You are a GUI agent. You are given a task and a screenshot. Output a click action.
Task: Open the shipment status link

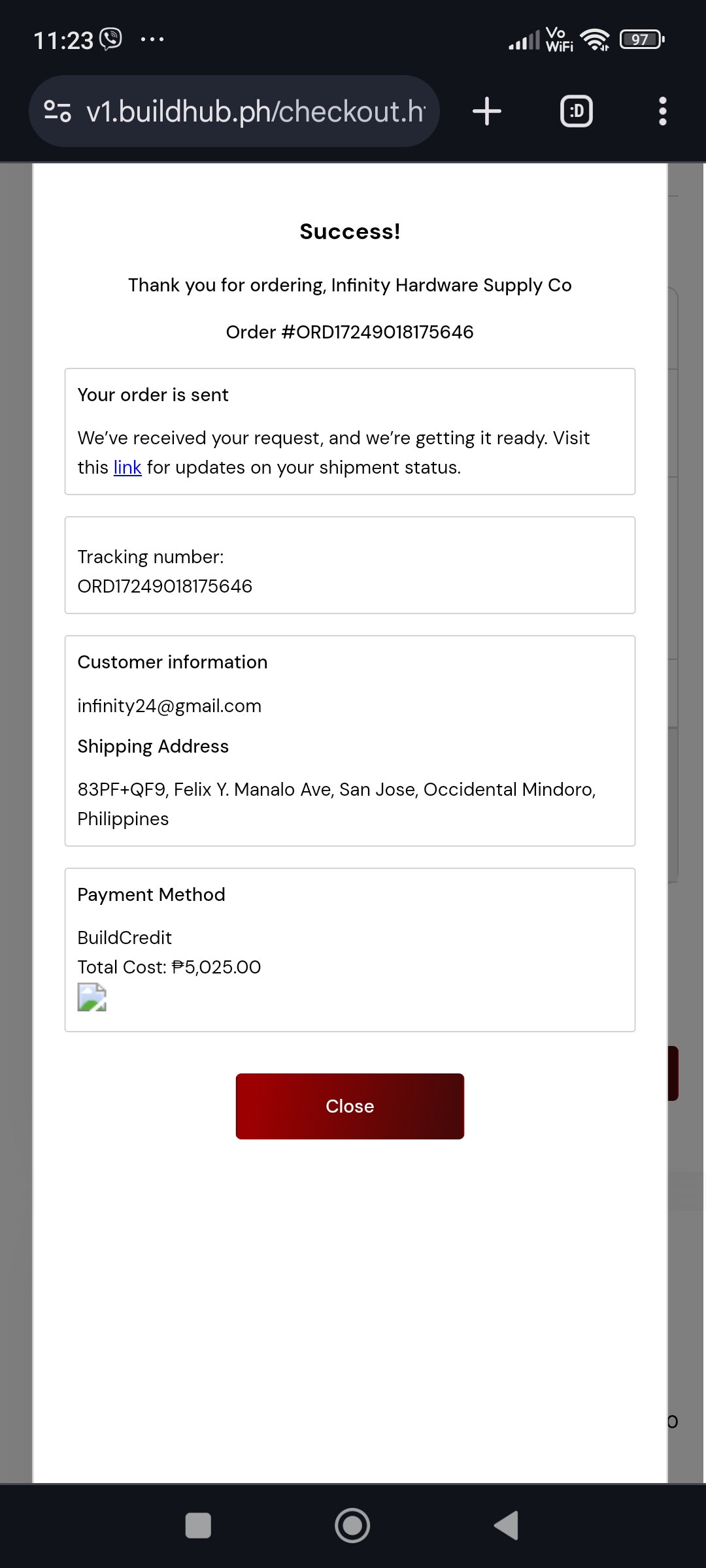point(127,468)
